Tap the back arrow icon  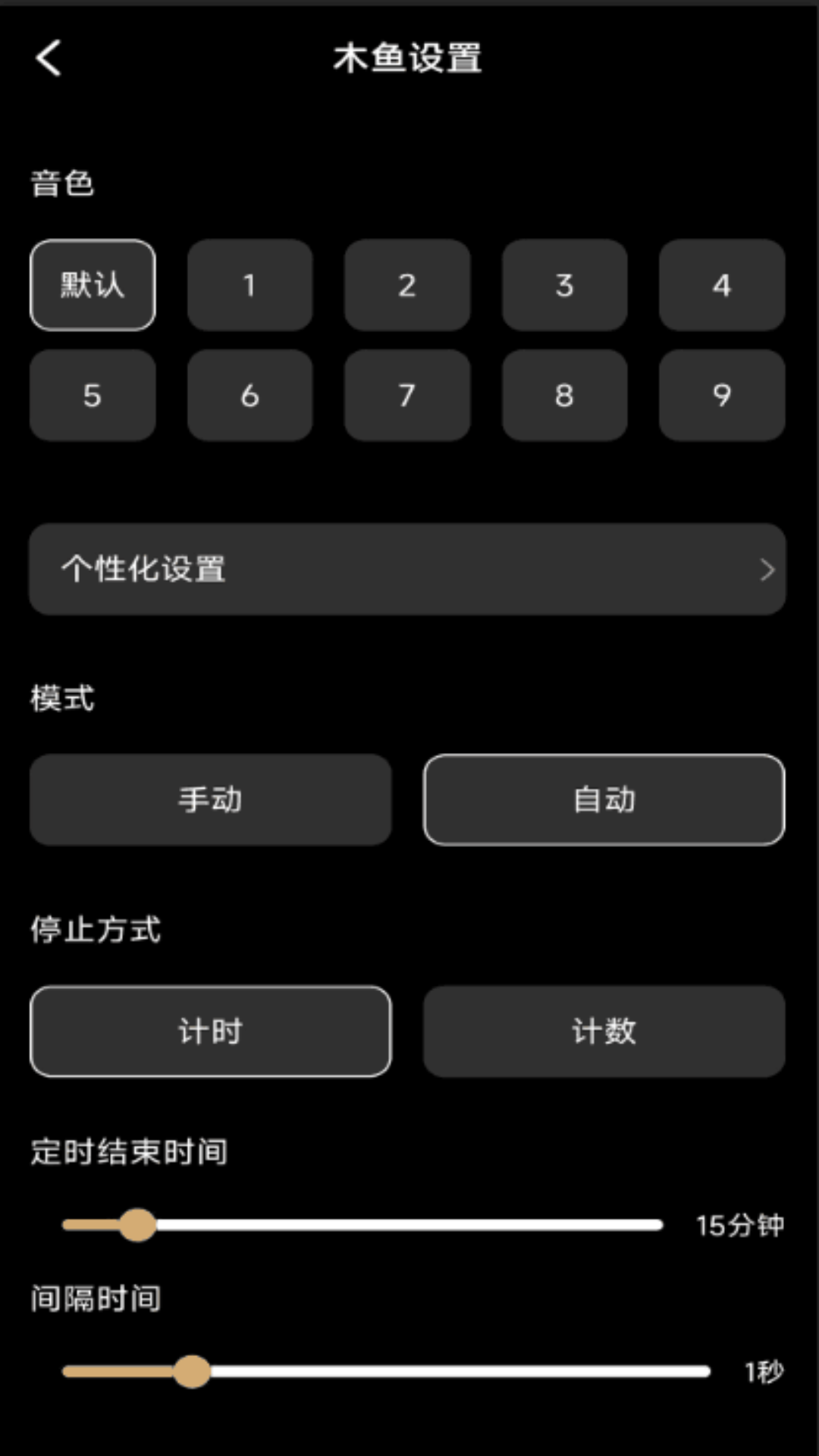[48, 59]
